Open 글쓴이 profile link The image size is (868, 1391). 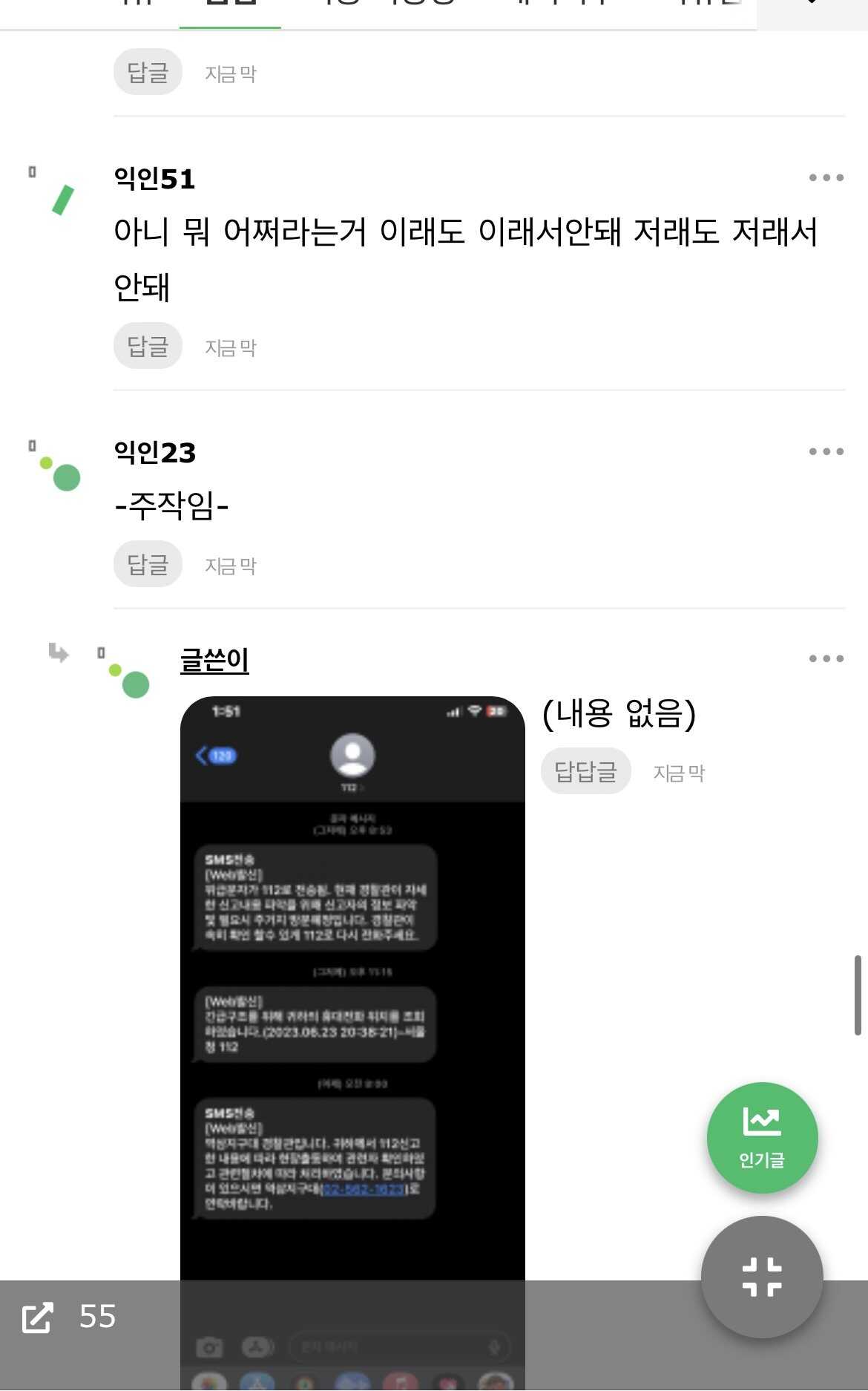(x=214, y=660)
